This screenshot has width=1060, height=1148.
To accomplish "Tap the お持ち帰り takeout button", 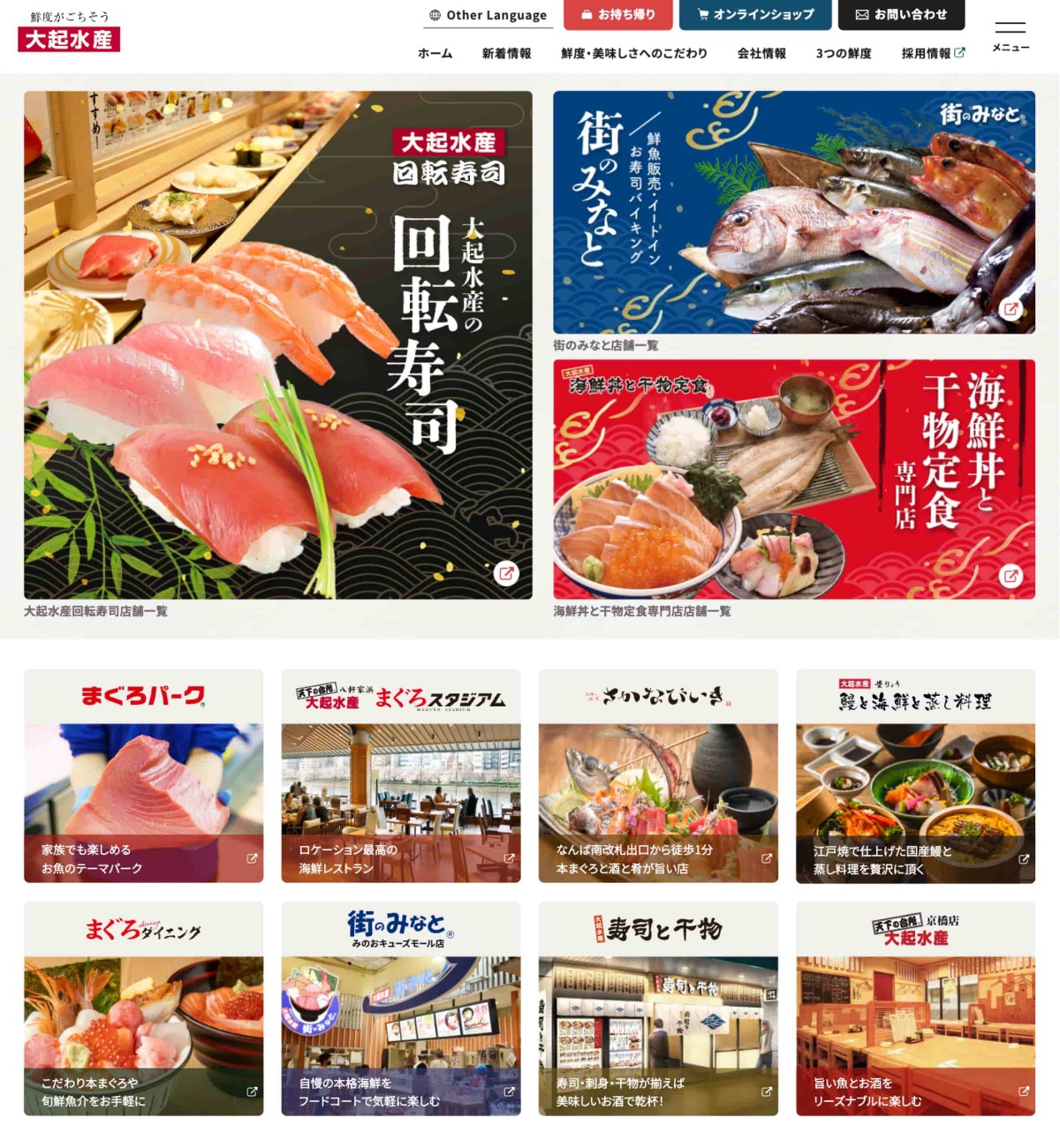I will click(618, 15).
